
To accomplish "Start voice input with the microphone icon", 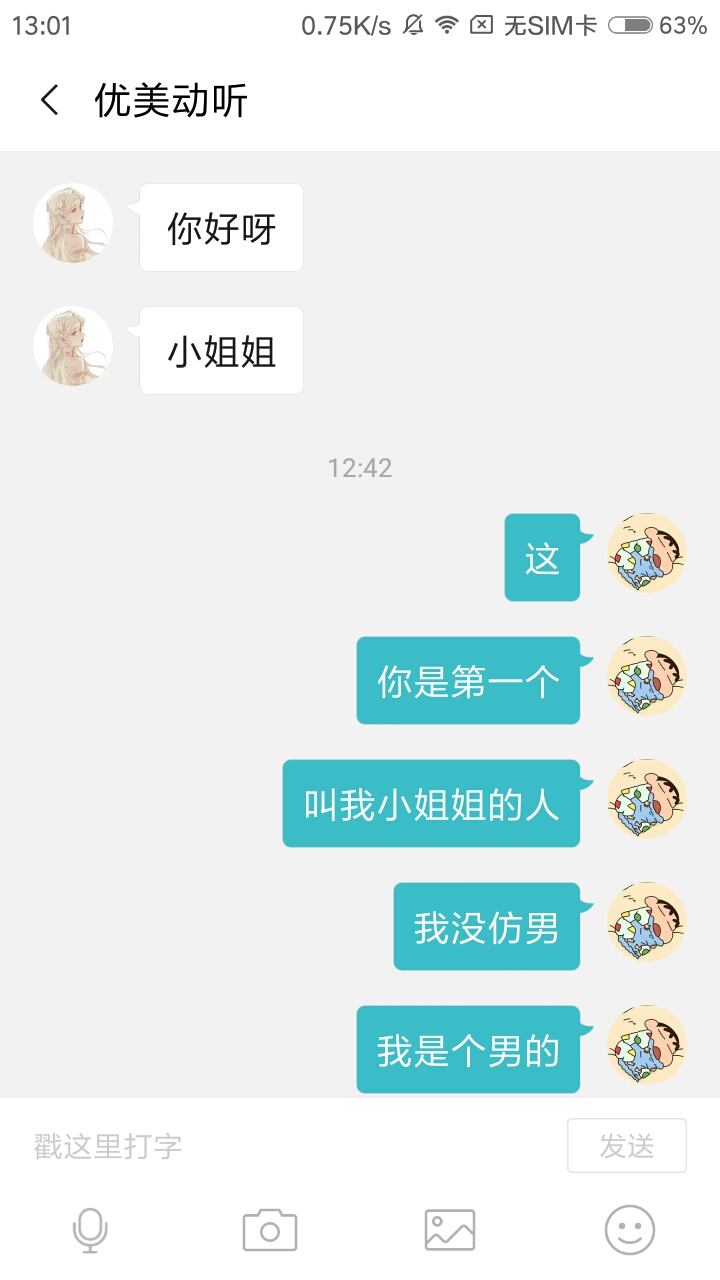I will click(x=90, y=1230).
